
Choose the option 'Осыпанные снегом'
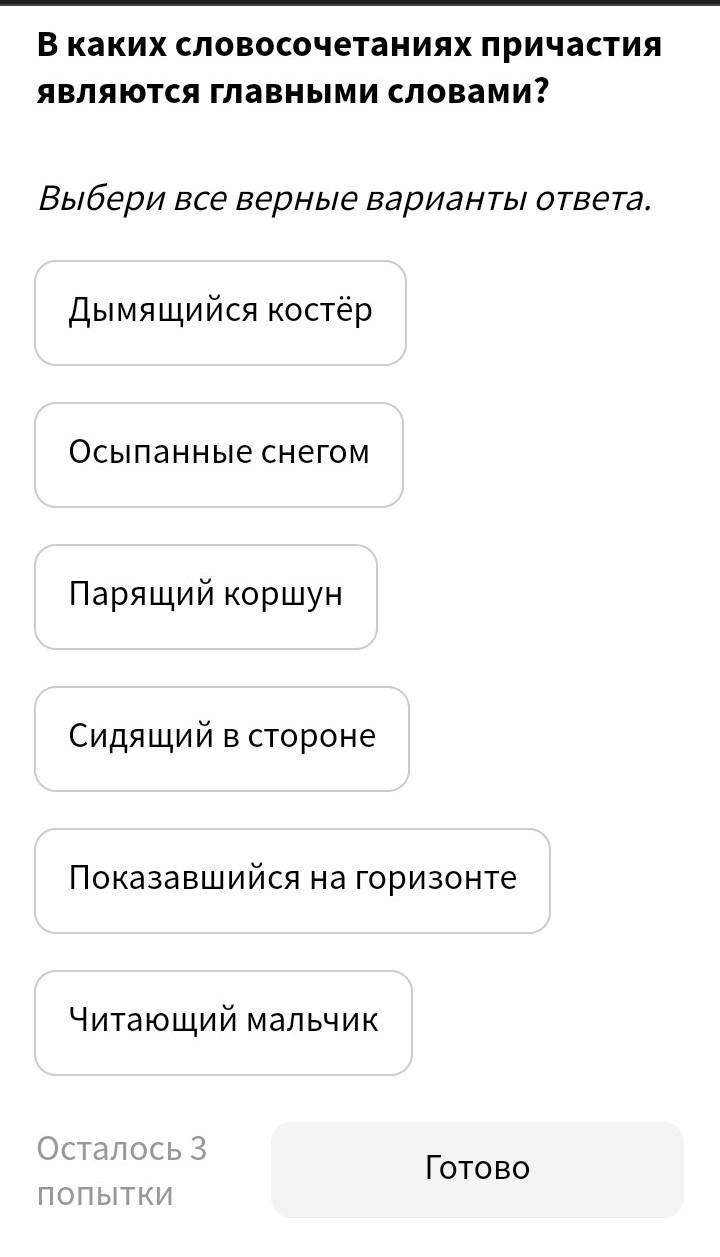click(x=219, y=455)
